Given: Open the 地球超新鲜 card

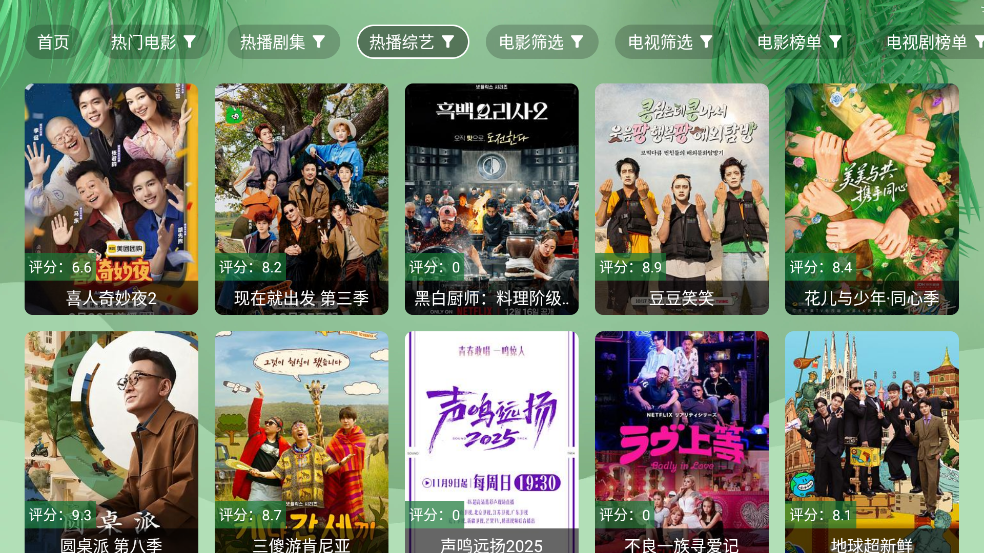Looking at the screenshot, I should click(x=871, y=442).
